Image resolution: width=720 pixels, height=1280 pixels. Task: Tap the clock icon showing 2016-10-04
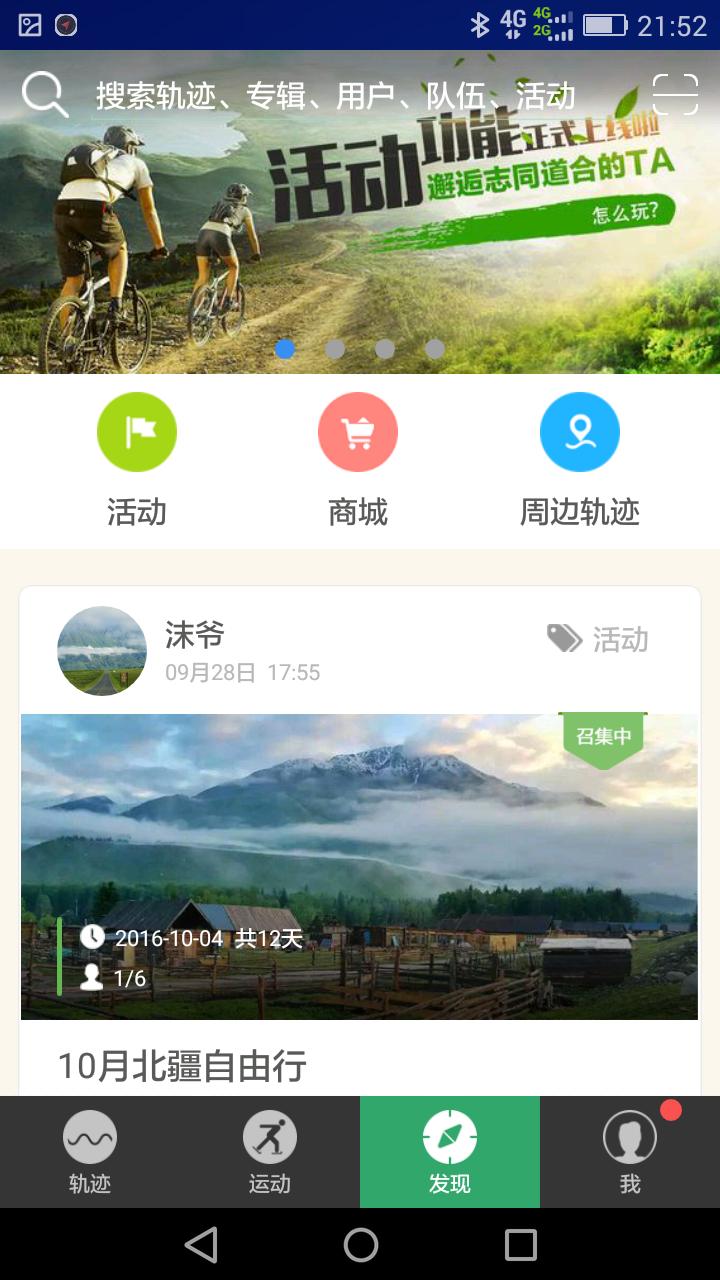coord(93,938)
